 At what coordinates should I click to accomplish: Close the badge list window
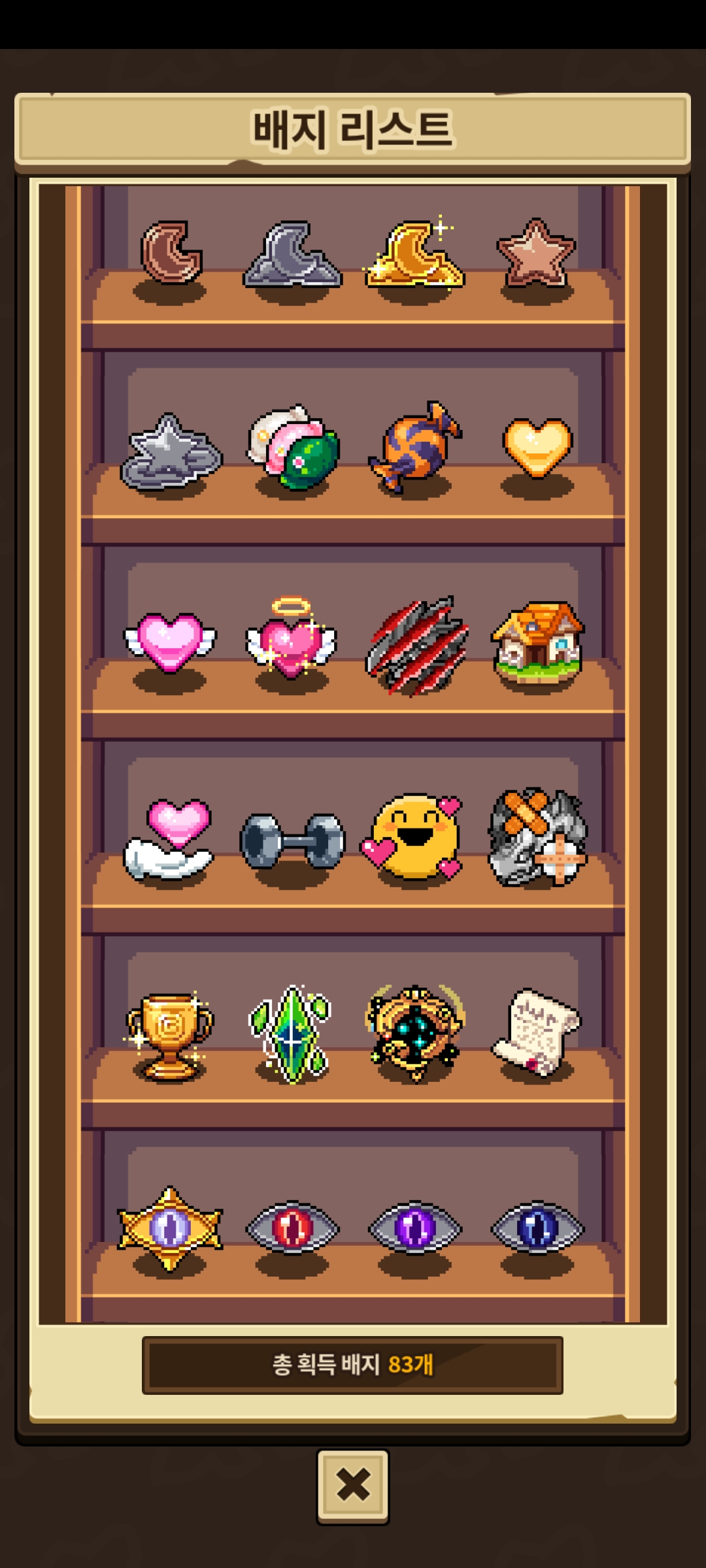[x=353, y=1486]
